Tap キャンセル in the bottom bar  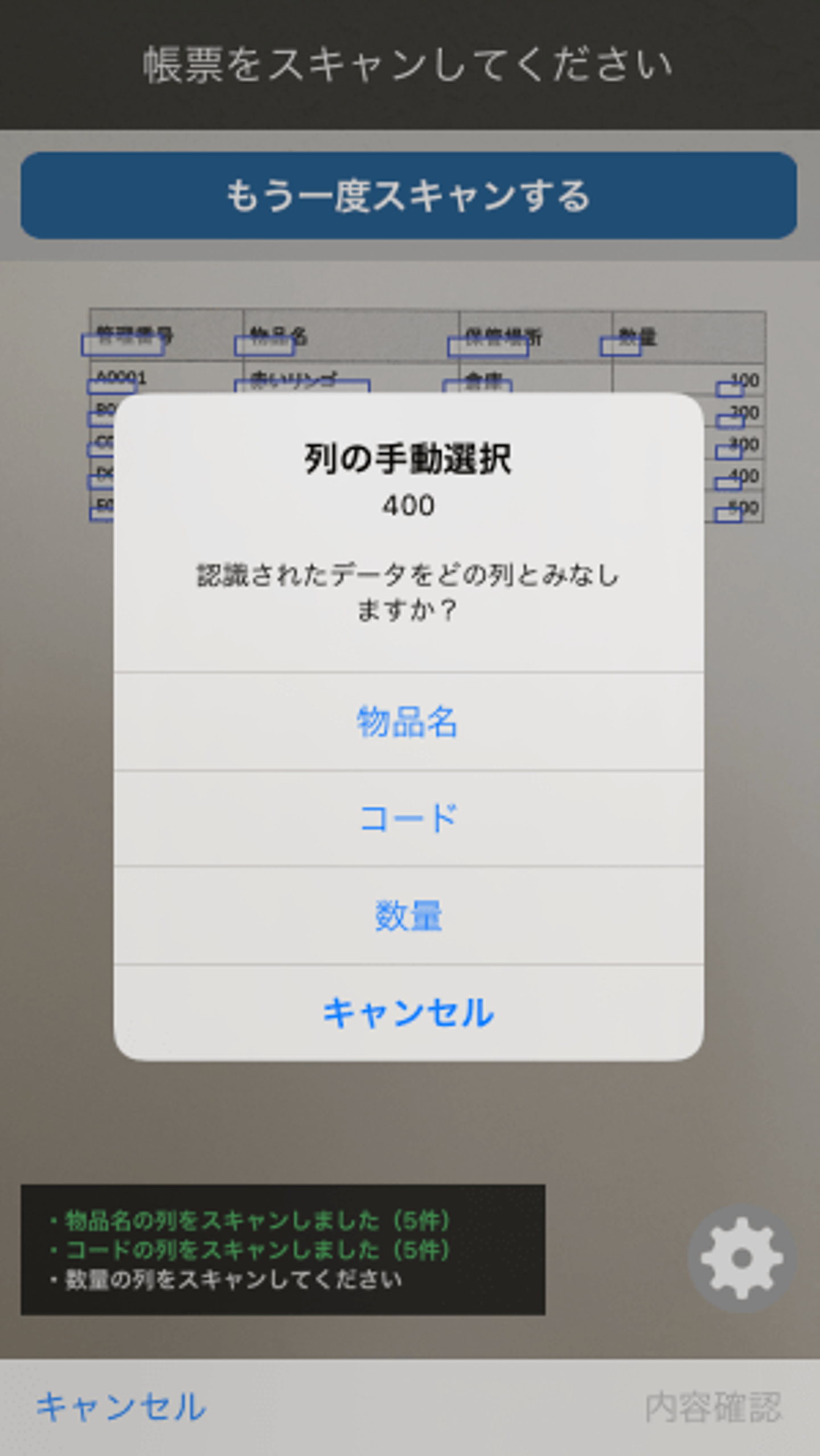pos(121,1407)
